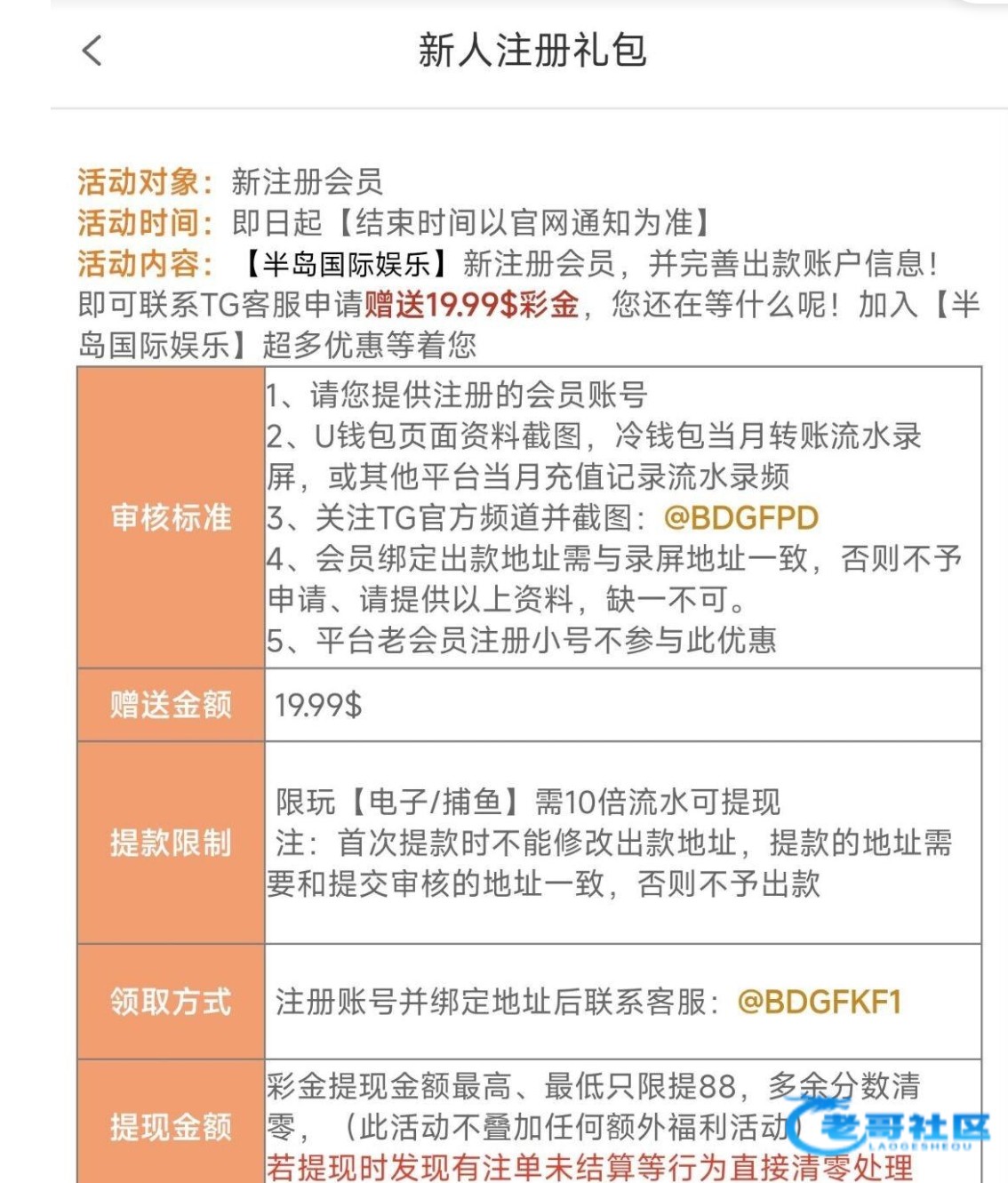The width and height of the screenshot is (1008, 1183).
Task: Contact customer service via @BDGFKF1
Action: 819,1003
